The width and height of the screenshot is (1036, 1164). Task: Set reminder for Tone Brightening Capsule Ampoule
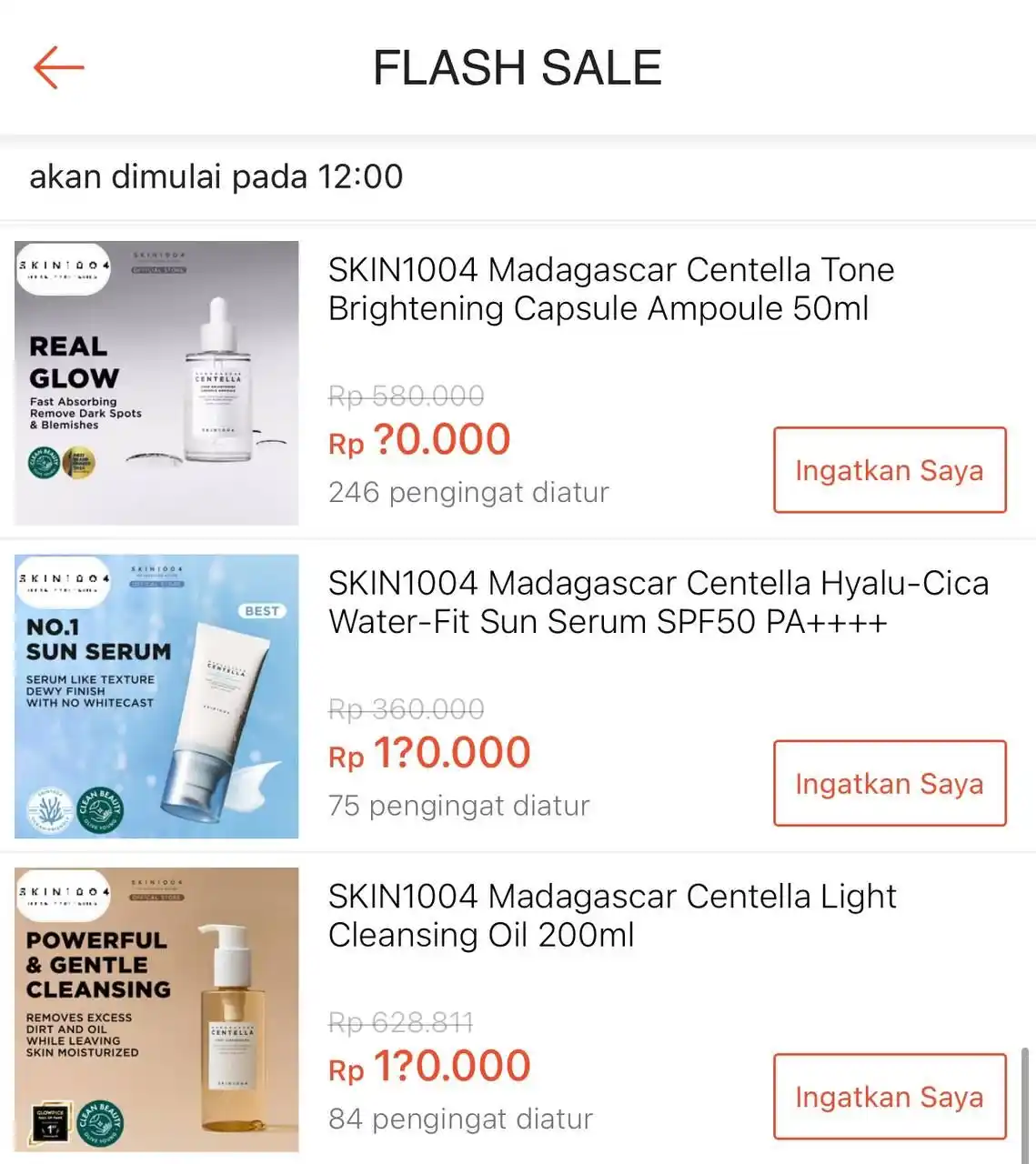pyautogui.click(x=889, y=470)
